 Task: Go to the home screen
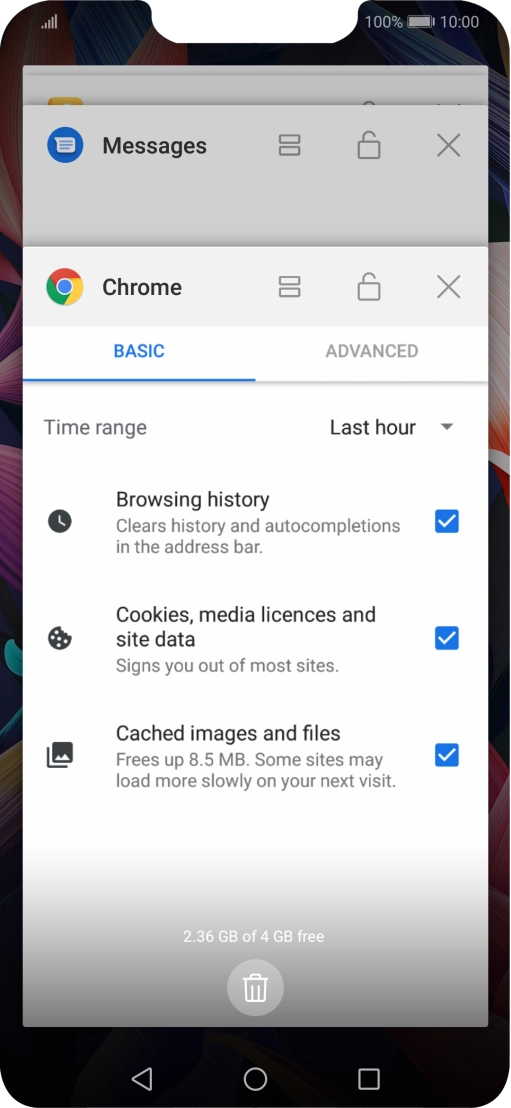click(255, 1079)
